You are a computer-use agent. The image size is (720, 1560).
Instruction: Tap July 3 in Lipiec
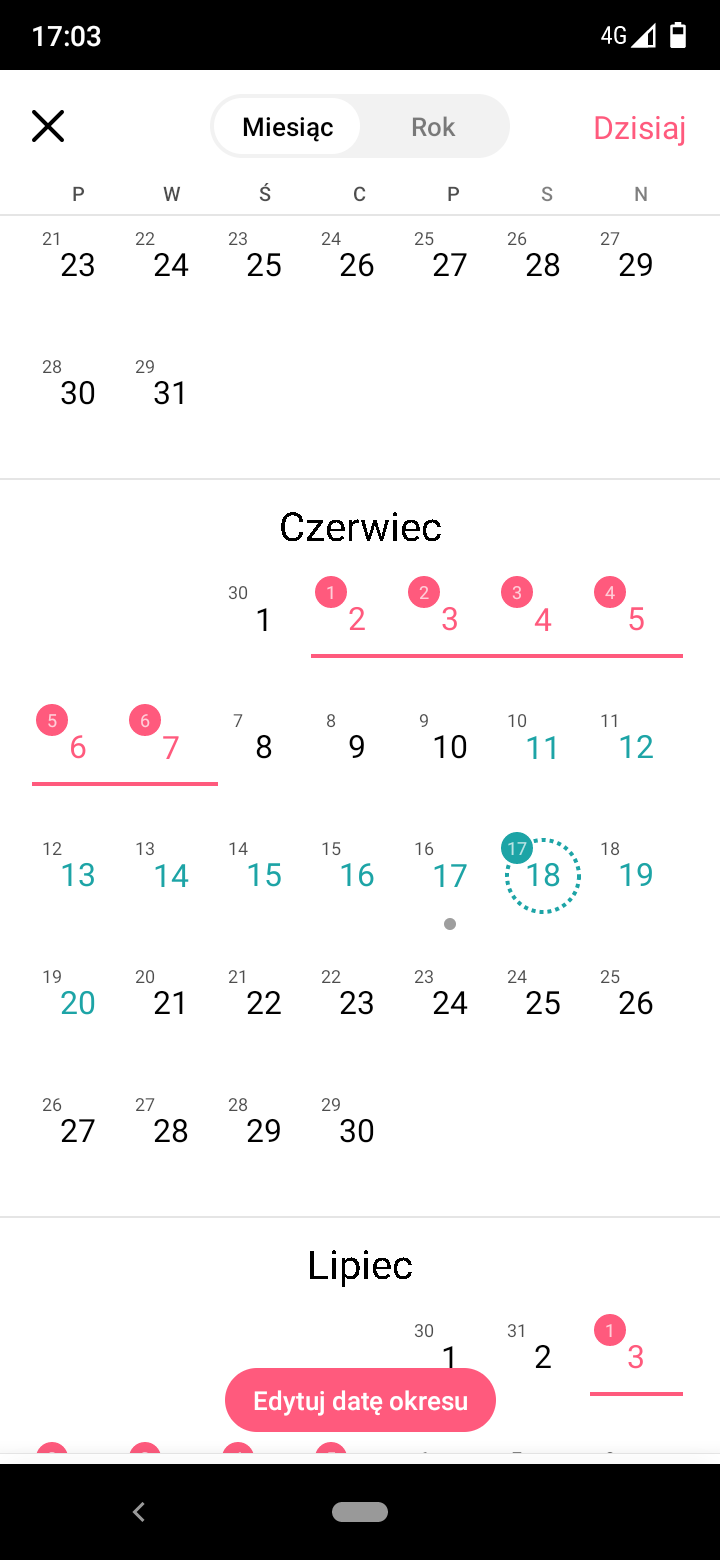click(635, 1357)
